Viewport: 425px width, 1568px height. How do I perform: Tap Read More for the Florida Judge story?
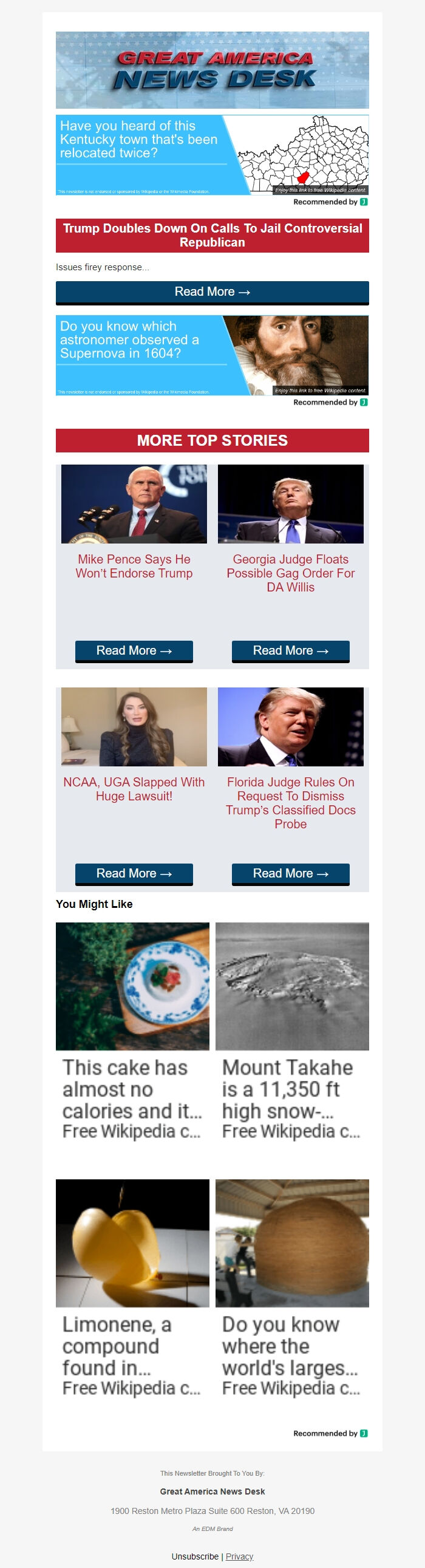tap(290, 873)
